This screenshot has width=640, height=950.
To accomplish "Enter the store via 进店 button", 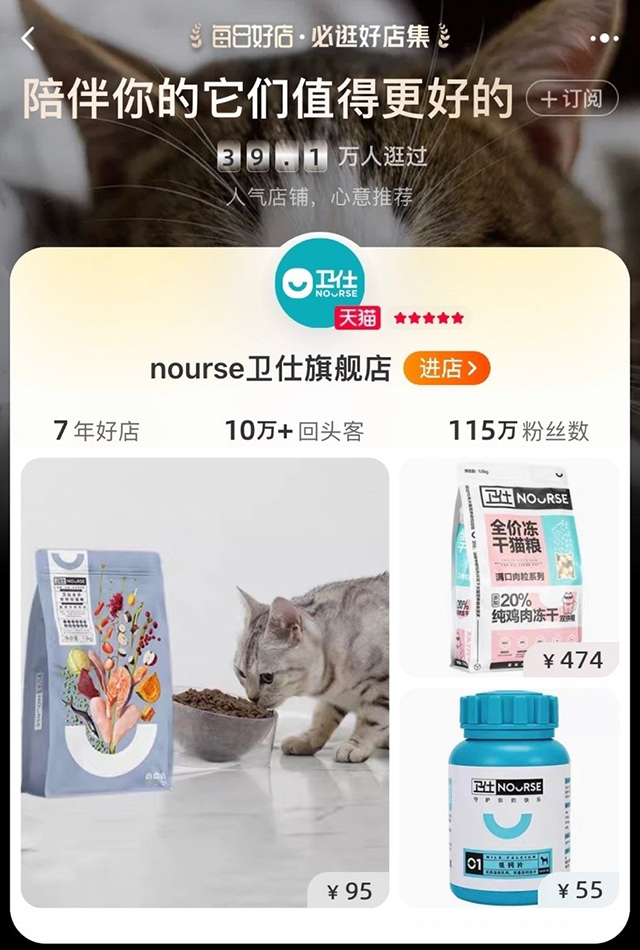I will point(447,368).
